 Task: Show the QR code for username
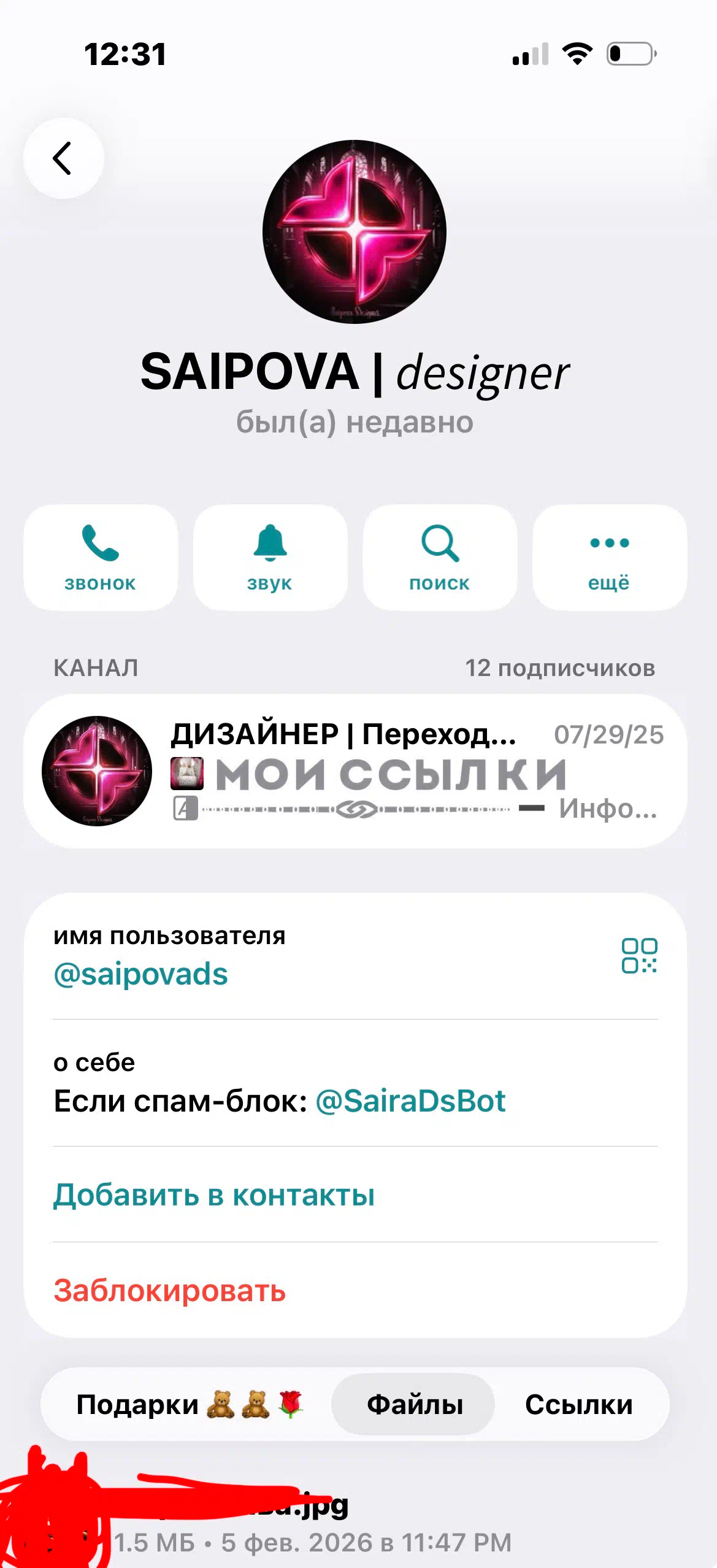(639, 955)
